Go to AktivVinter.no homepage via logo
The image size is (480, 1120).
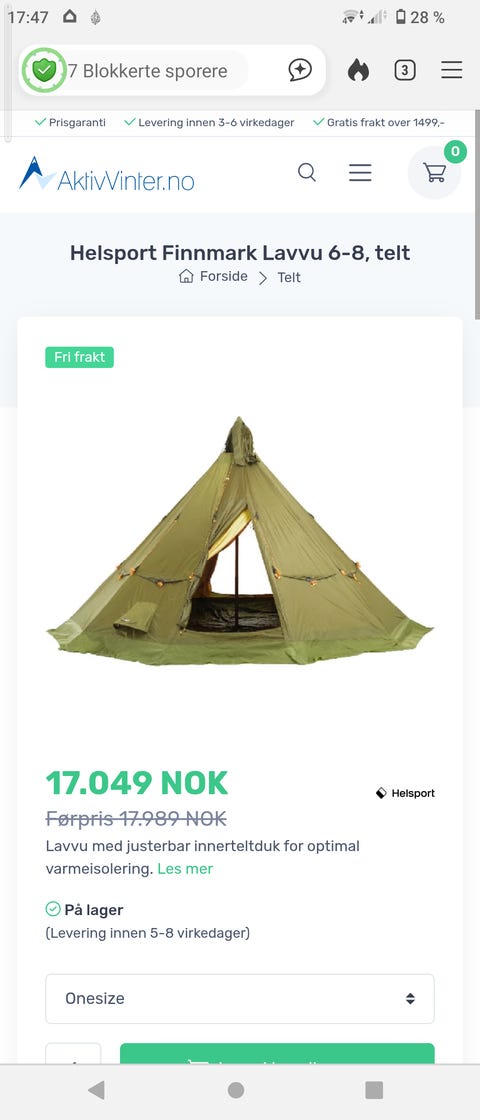coord(106,174)
